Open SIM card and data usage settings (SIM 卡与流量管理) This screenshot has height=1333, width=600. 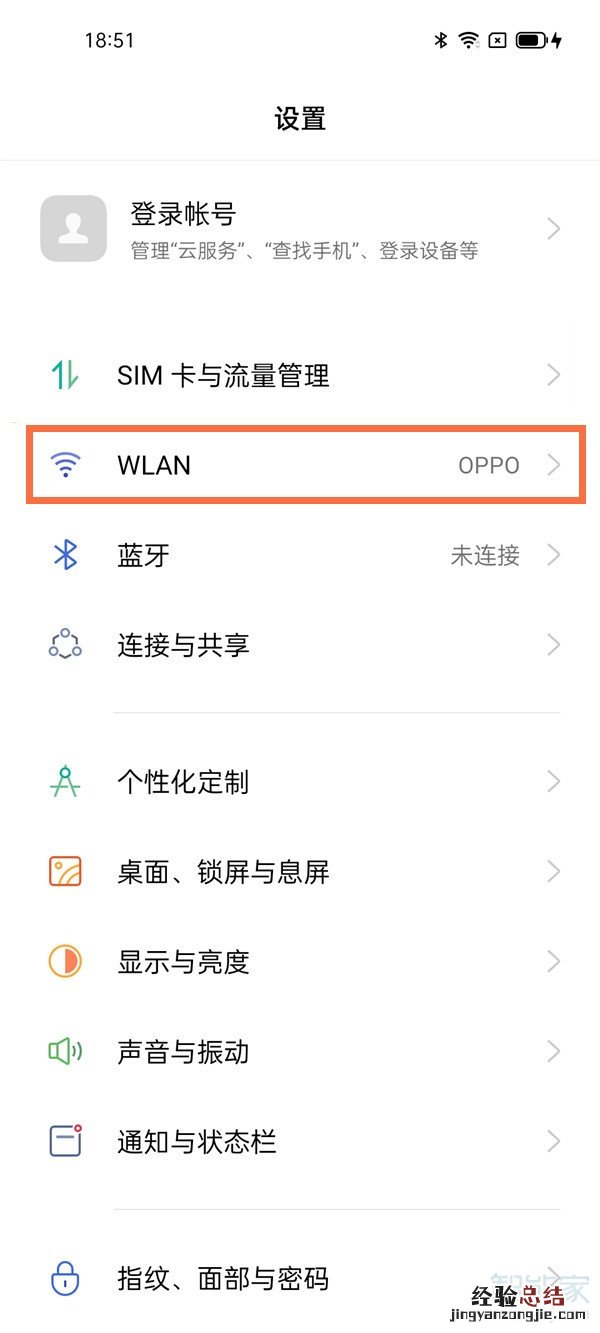[300, 376]
